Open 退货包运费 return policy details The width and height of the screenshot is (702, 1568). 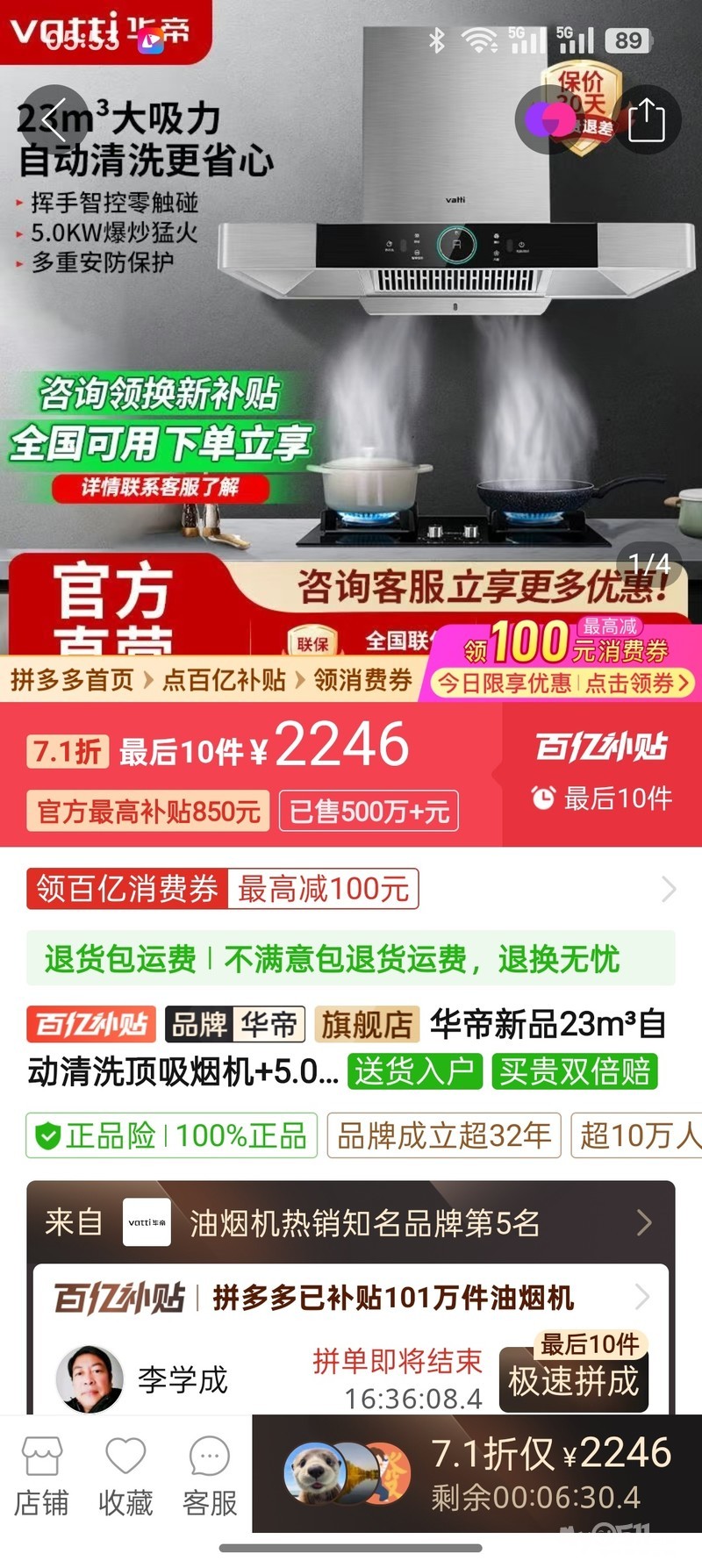click(351, 959)
